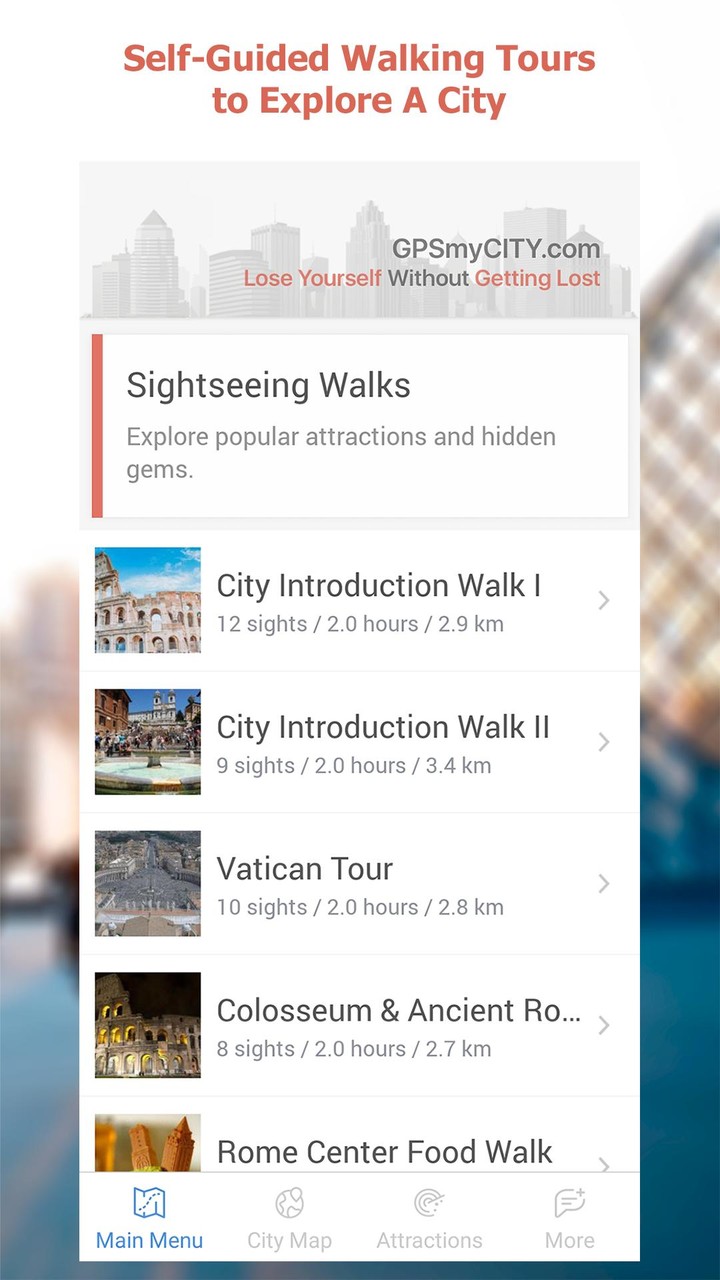720x1280 pixels.
Task: Open the City Map icon
Action: [x=289, y=1204]
